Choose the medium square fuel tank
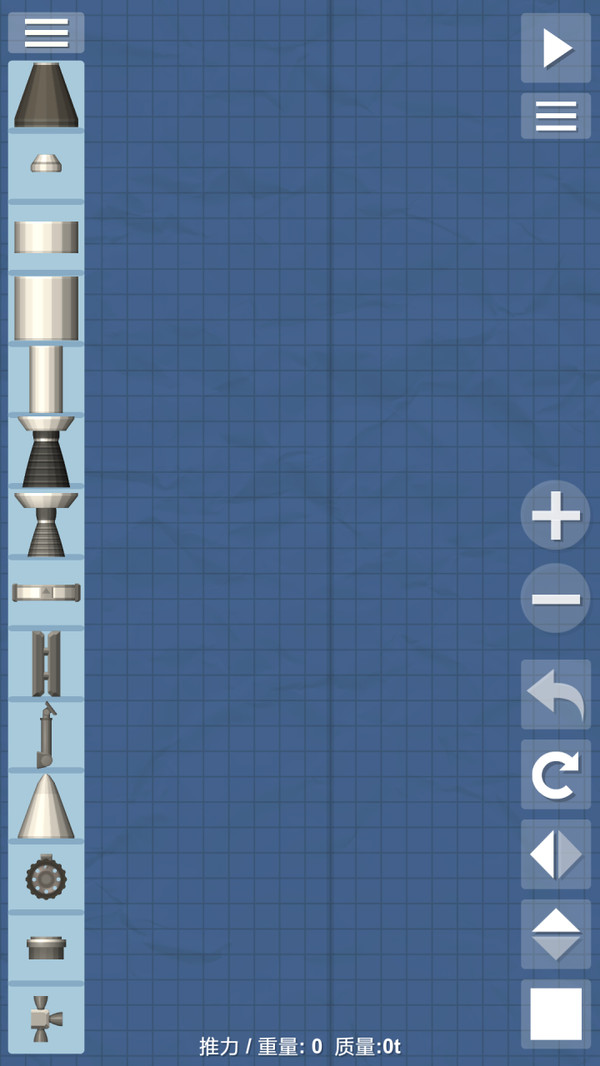This screenshot has width=600, height=1066. tap(46, 308)
